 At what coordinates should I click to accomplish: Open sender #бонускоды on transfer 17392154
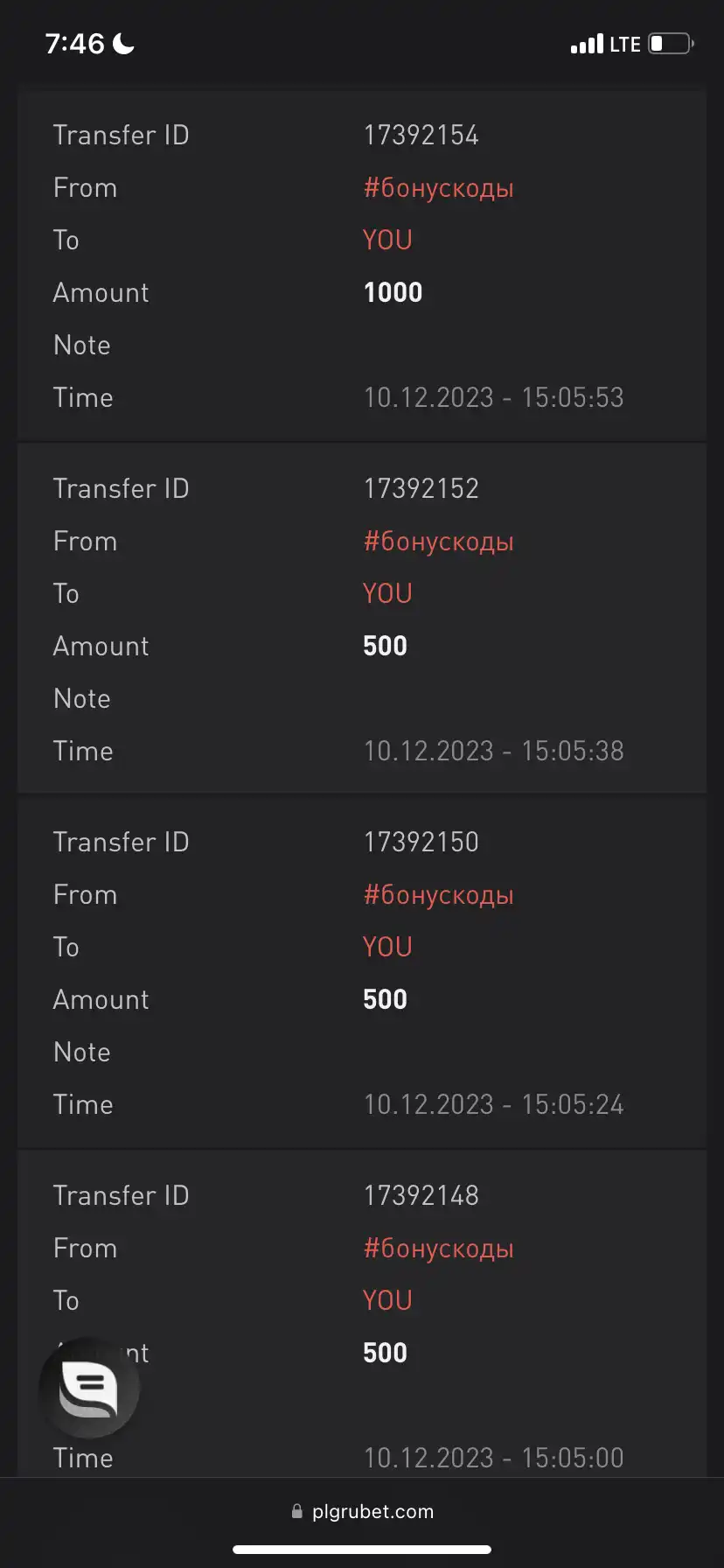[438, 188]
